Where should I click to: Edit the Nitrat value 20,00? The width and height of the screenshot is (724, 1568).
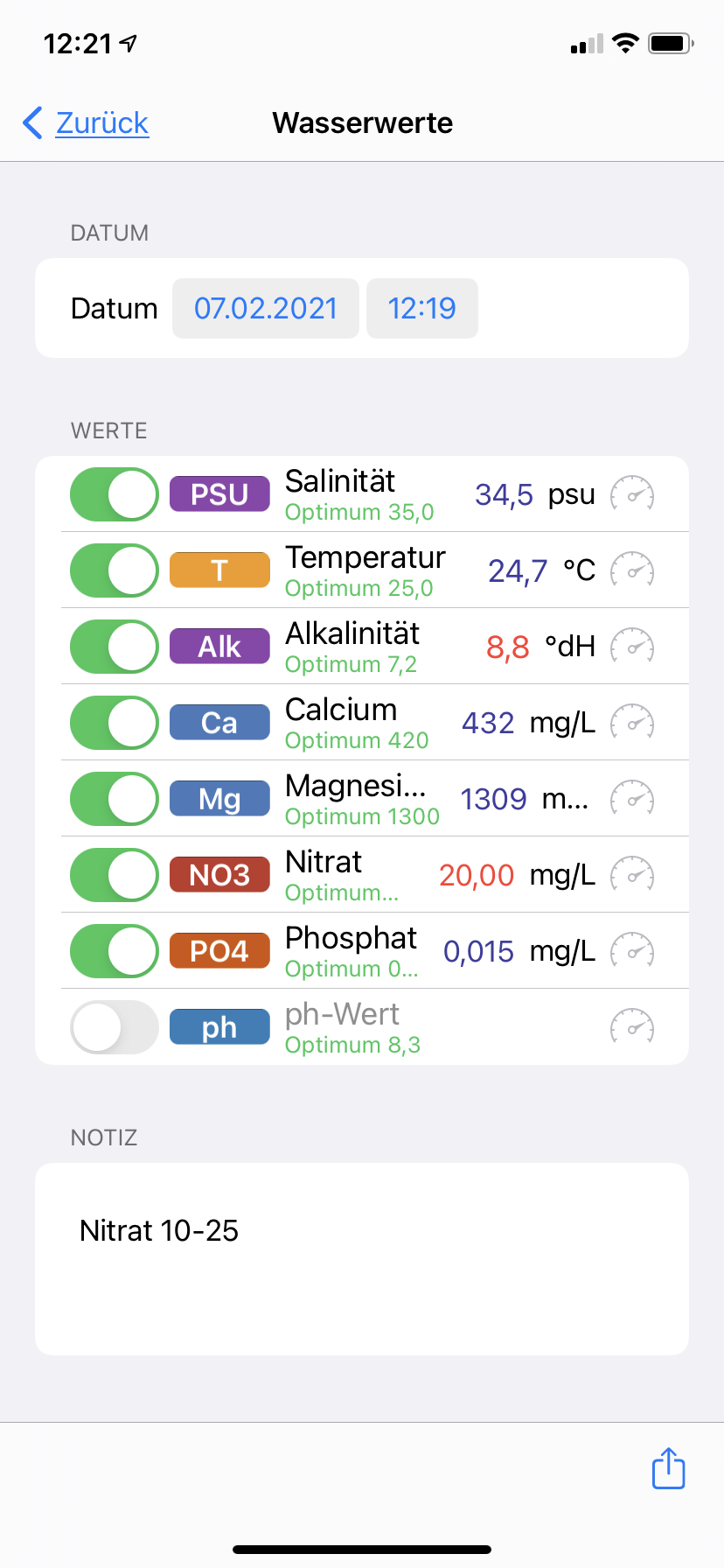pos(477,876)
